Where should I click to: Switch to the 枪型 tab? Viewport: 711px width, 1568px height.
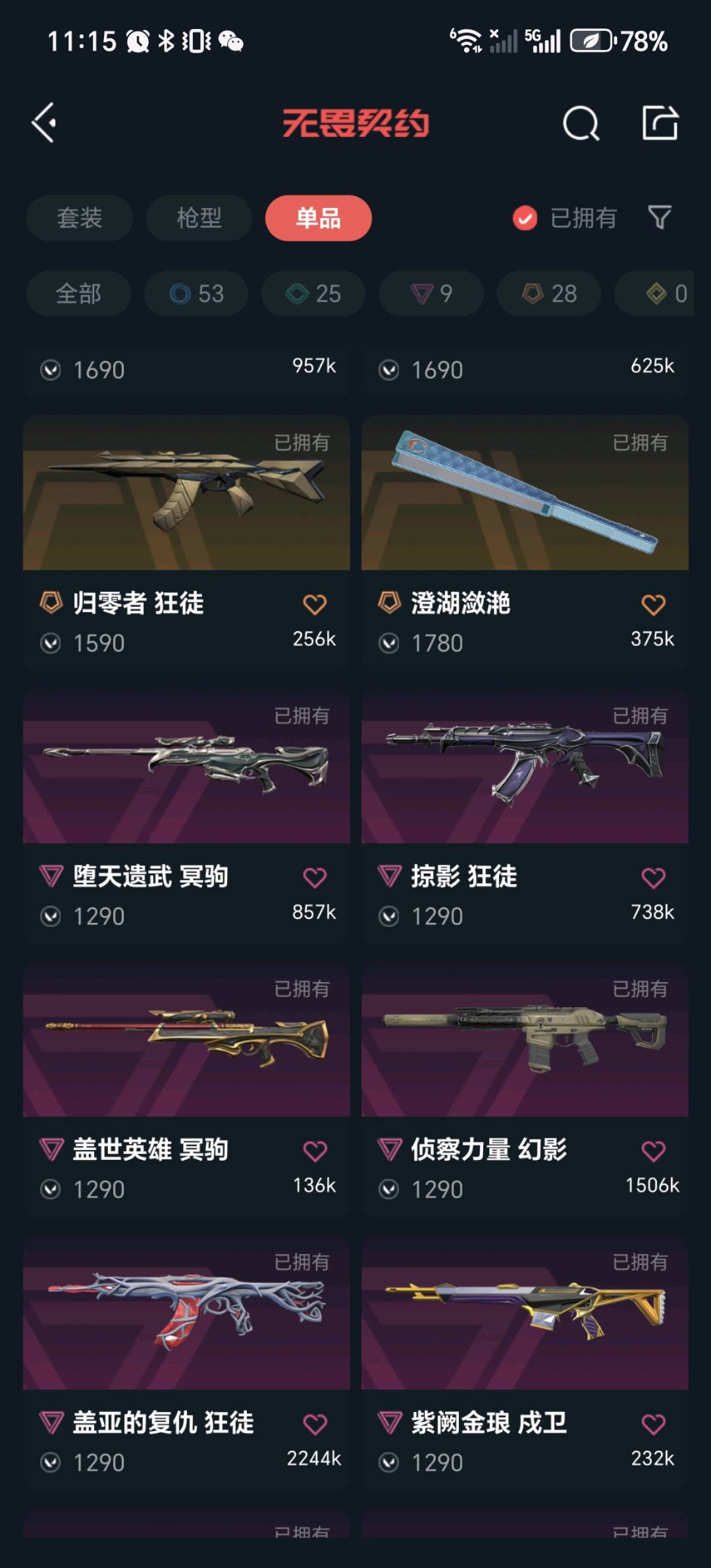point(199,218)
